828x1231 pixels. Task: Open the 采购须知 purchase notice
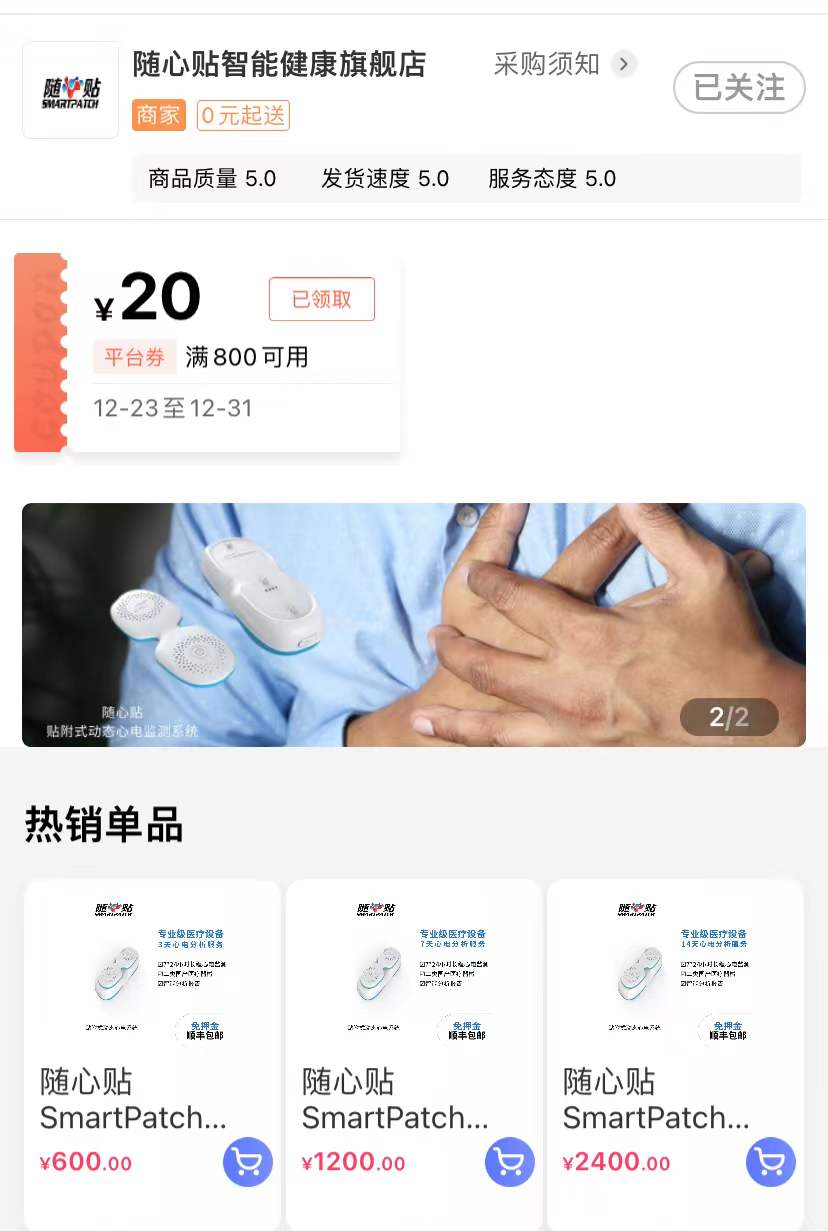pos(564,65)
